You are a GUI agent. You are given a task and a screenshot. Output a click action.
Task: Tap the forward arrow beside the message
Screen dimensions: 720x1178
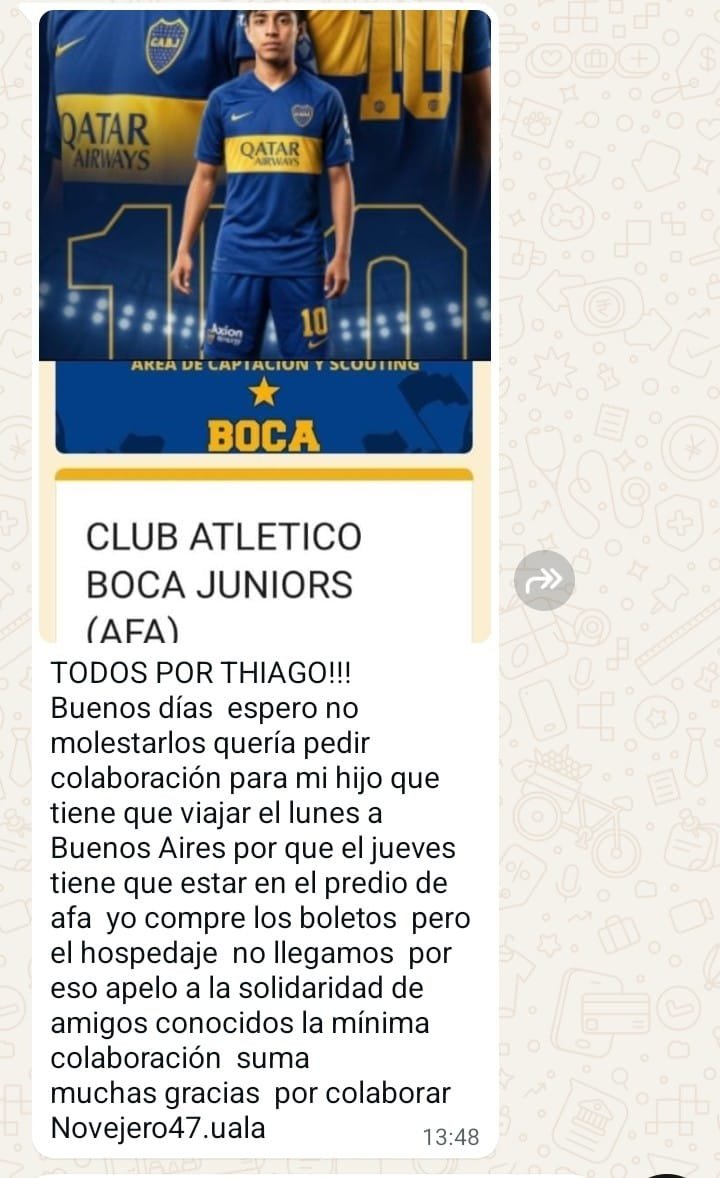tap(544, 580)
